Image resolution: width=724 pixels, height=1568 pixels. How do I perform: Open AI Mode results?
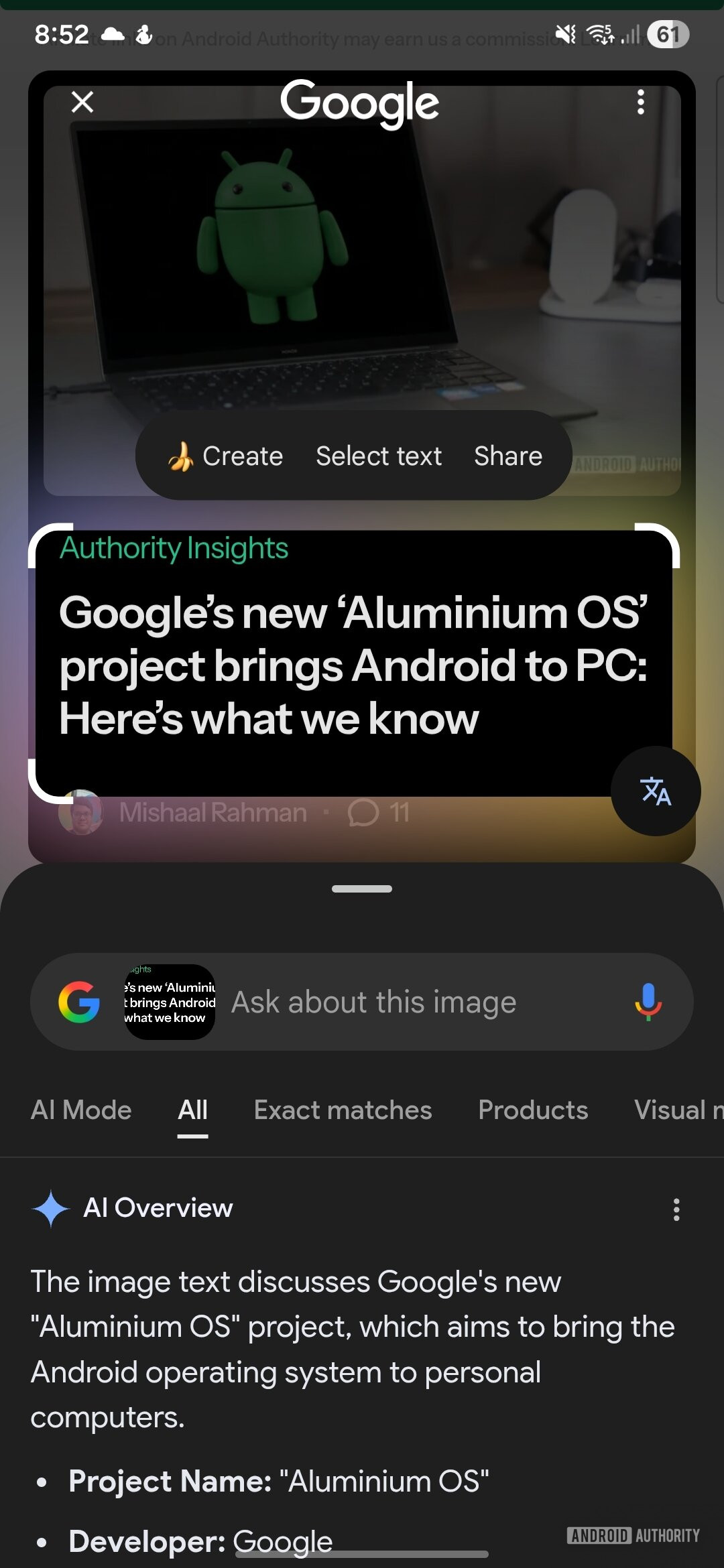(x=81, y=1110)
